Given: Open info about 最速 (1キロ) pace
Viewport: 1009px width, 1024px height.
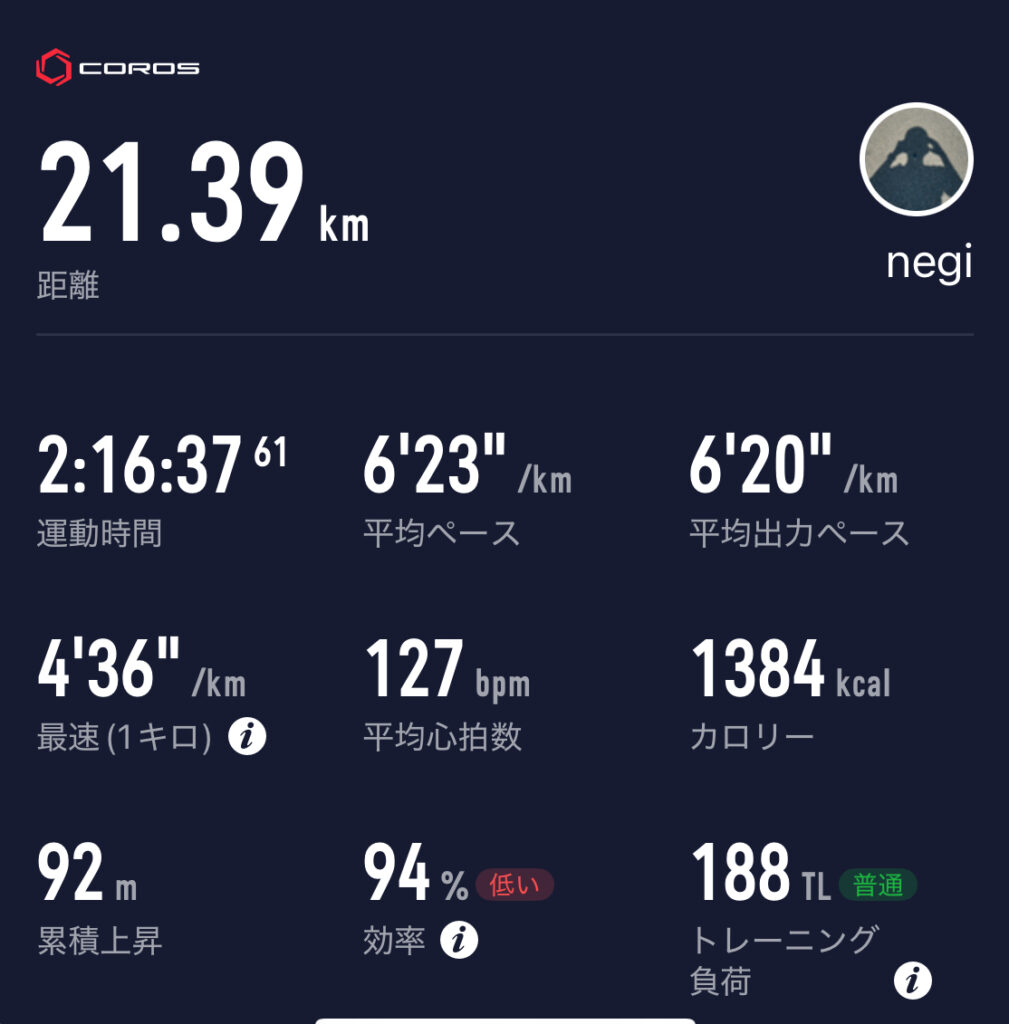Looking at the screenshot, I should click(247, 738).
